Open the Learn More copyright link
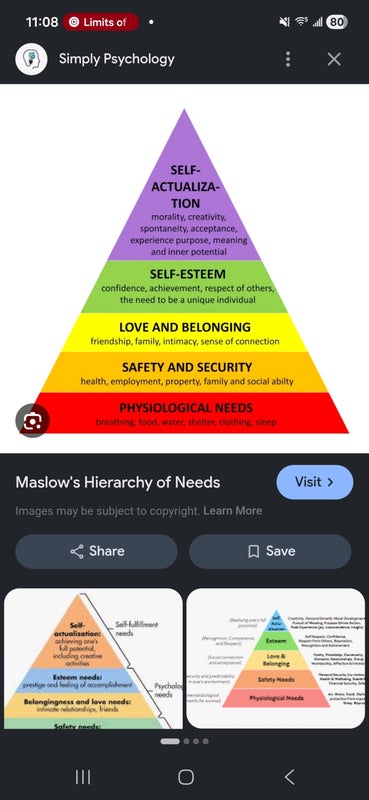 (x=233, y=511)
